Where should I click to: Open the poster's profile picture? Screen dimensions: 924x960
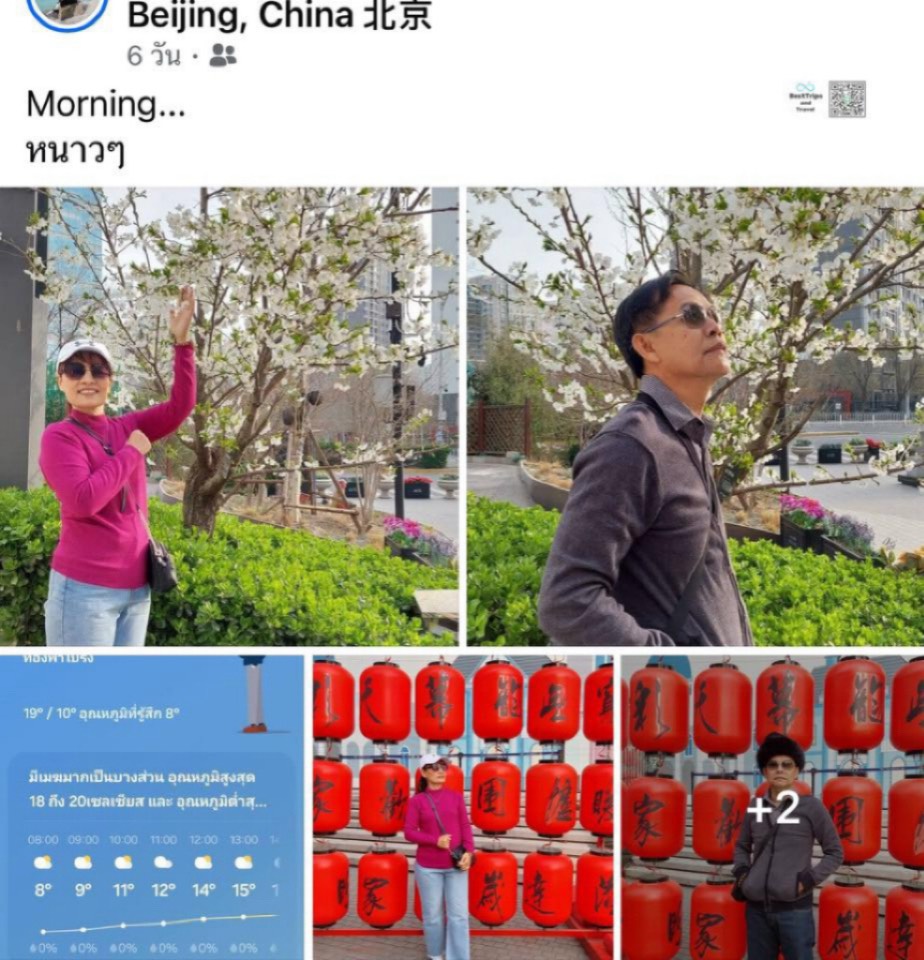pyautogui.click(x=67, y=12)
